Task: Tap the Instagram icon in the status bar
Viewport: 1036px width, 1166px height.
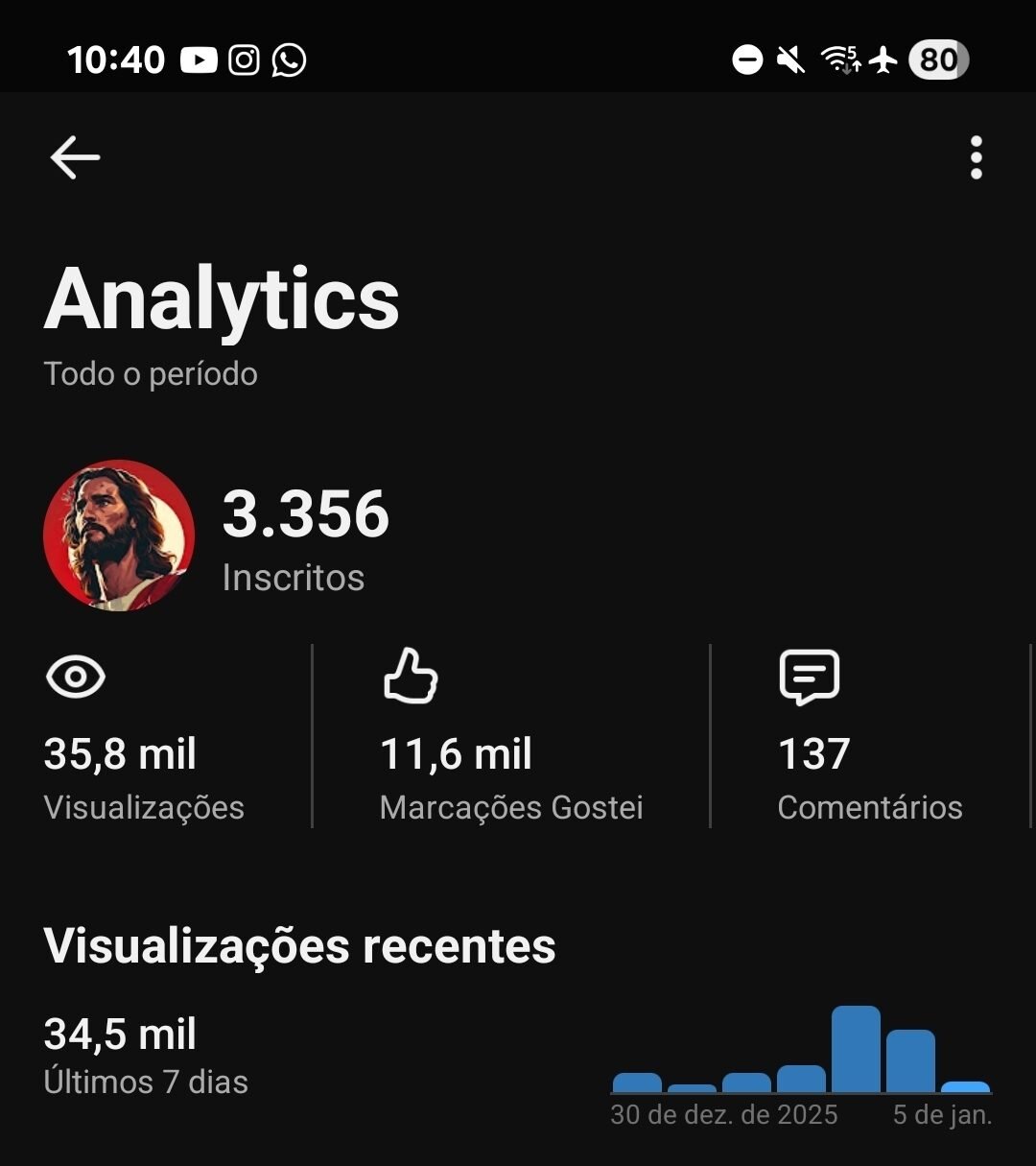Action: point(244,59)
